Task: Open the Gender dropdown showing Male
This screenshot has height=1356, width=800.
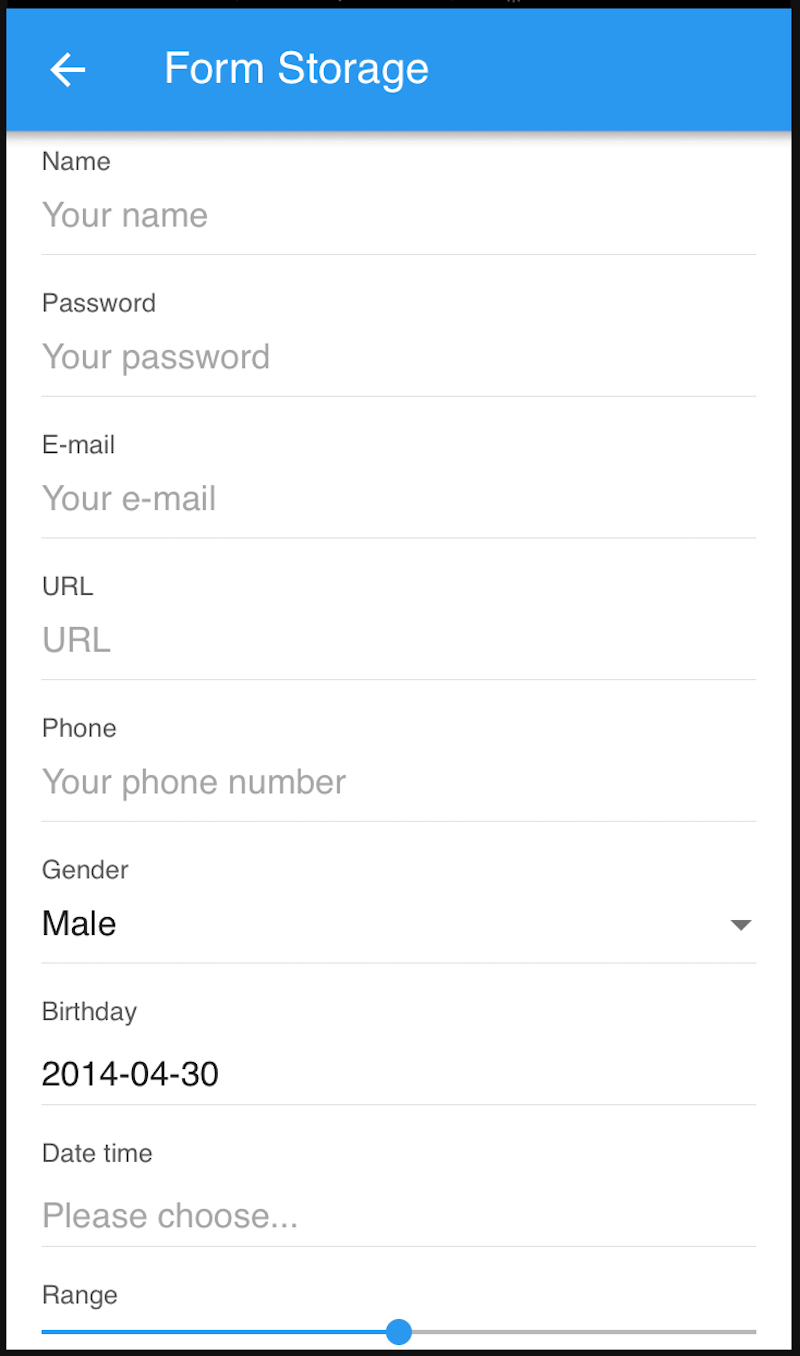Action: (398, 925)
